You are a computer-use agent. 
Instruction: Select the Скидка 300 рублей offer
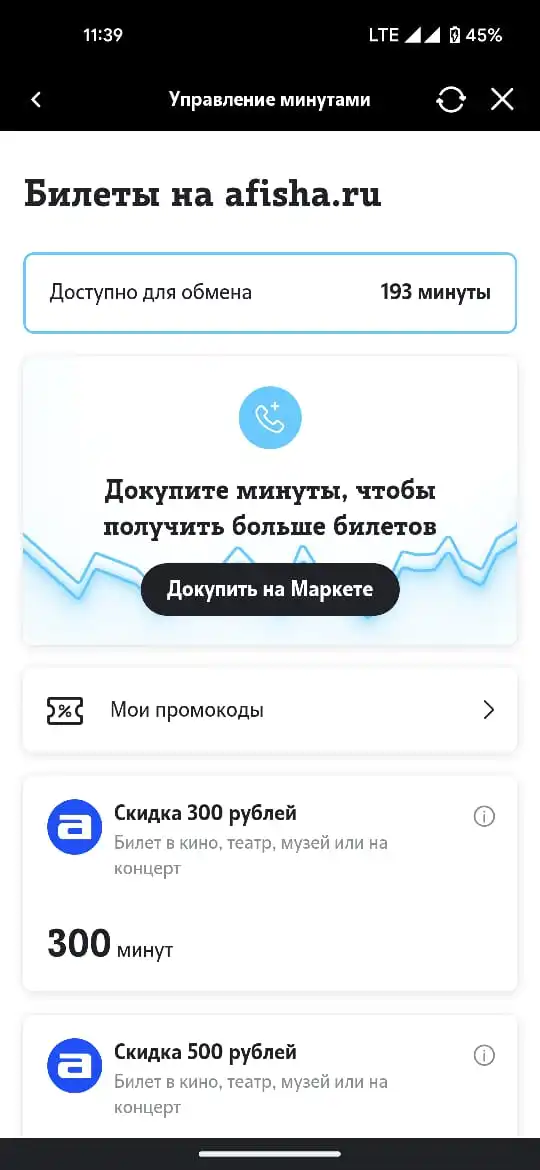270,883
